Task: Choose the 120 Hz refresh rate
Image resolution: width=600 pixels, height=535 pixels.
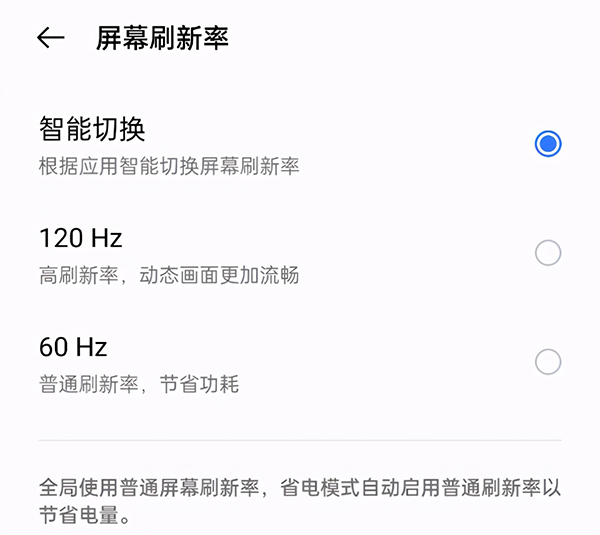Action: tap(547, 253)
